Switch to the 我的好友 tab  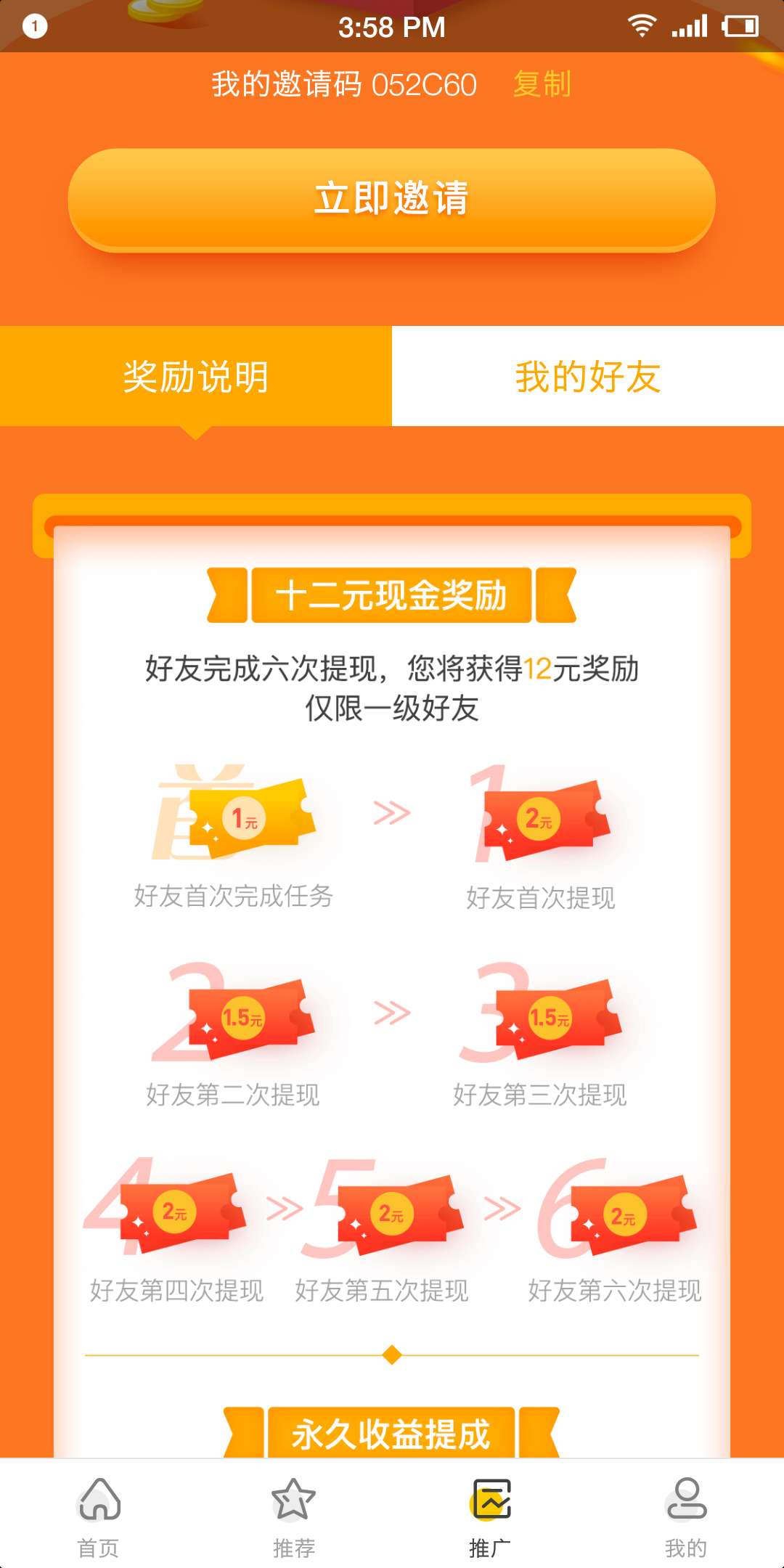tap(588, 376)
